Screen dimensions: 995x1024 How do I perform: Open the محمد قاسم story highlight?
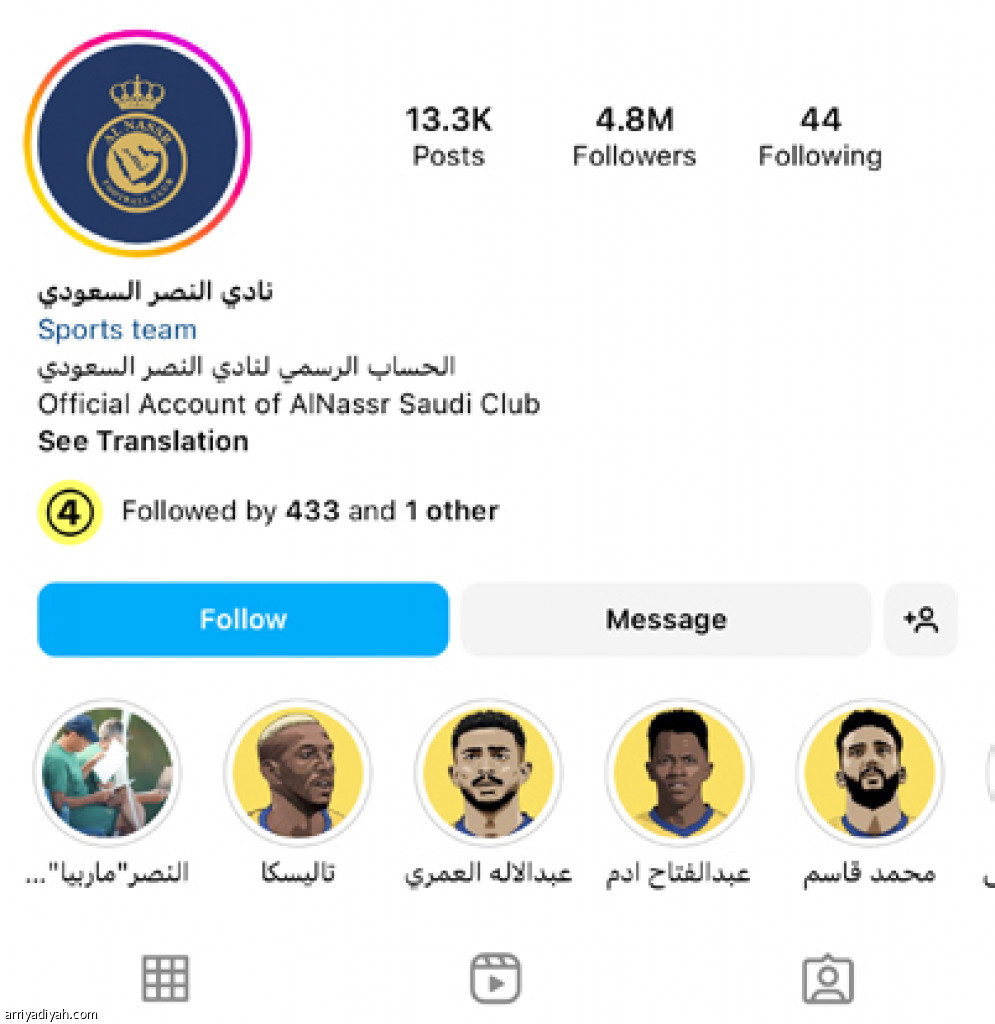pyautogui.click(x=870, y=771)
